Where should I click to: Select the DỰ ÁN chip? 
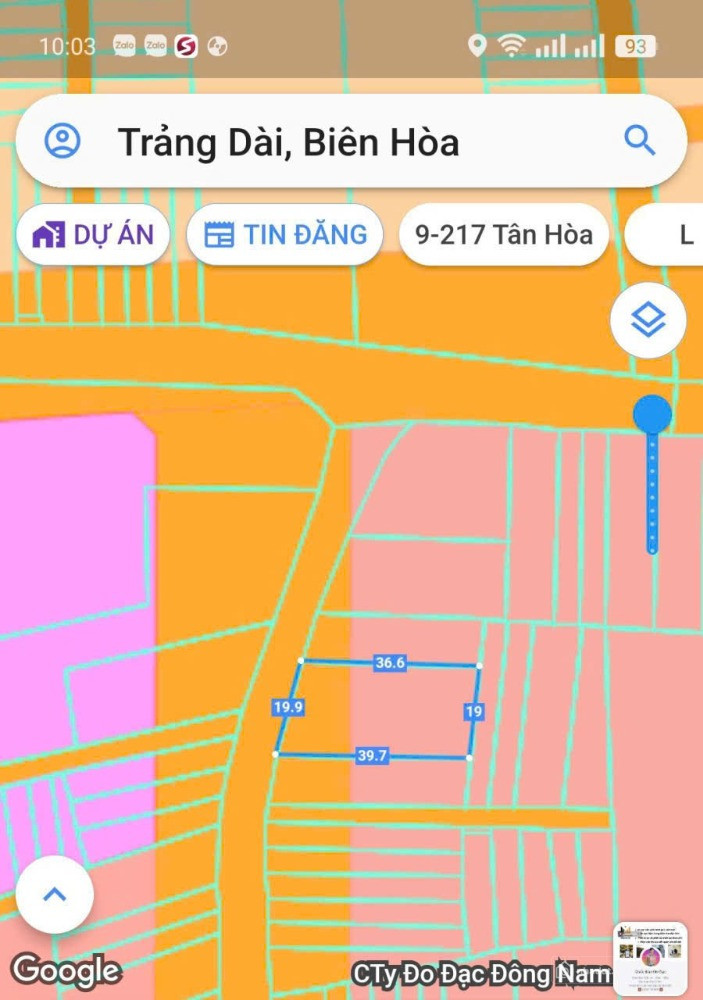coord(93,235)
